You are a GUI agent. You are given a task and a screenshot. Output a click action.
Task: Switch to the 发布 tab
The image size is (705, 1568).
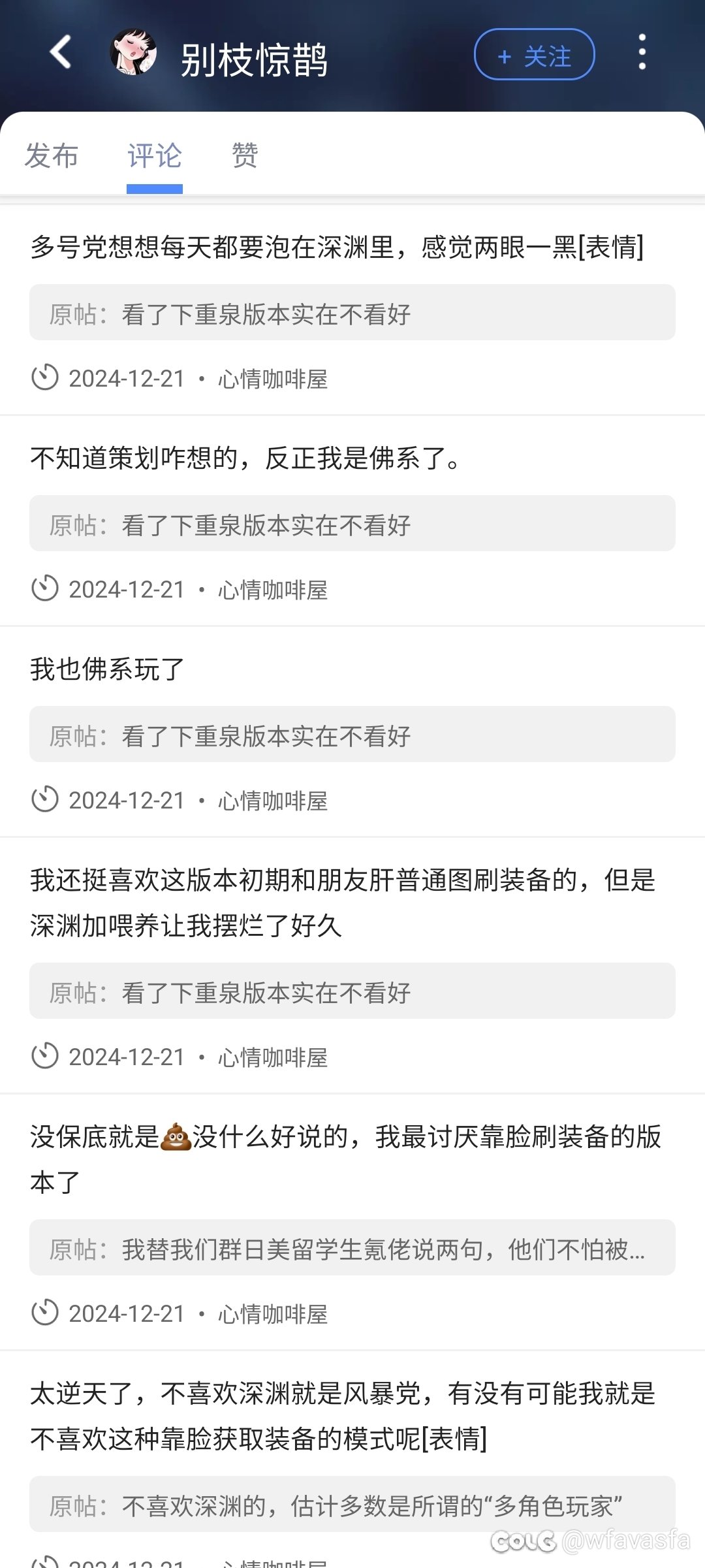(x=52, y=155)
